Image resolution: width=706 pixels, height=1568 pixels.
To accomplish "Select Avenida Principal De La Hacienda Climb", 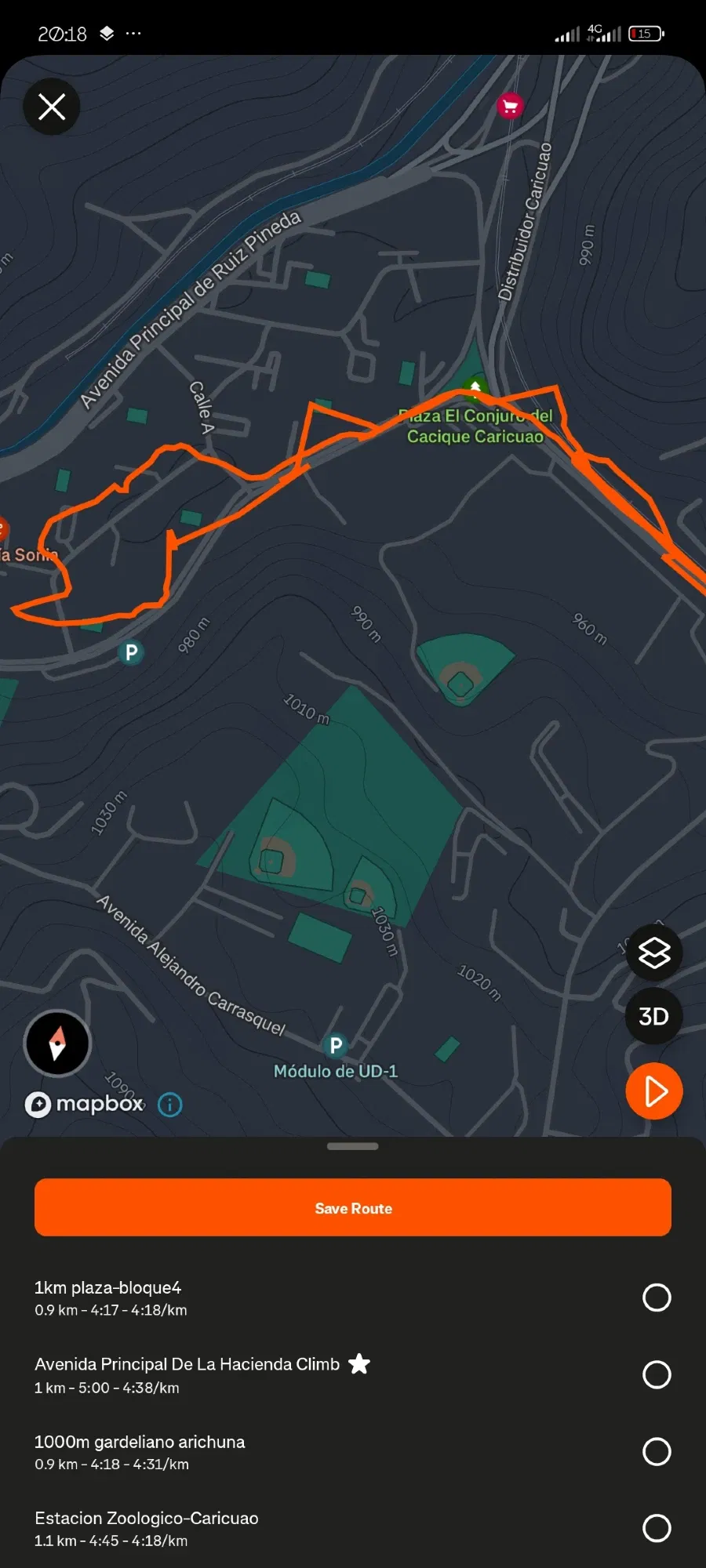I will pos(656,1374).
